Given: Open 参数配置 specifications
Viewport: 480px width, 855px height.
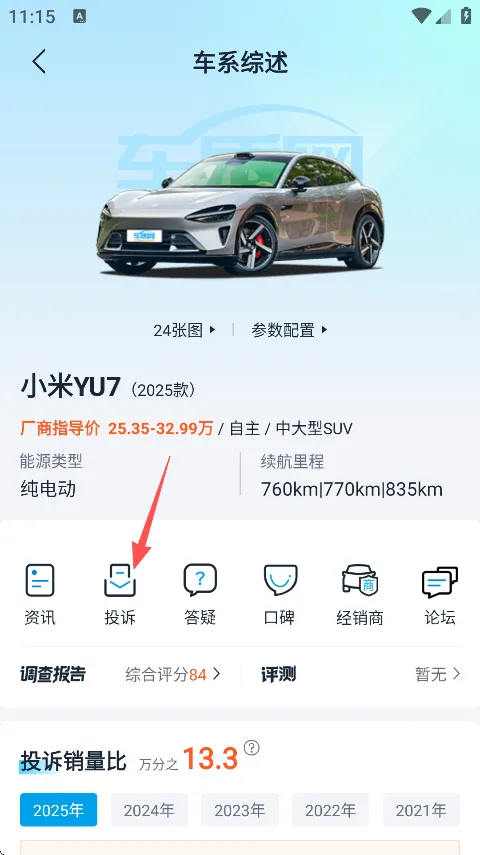Looking at the screenshot, I should (x=290, y=330).
